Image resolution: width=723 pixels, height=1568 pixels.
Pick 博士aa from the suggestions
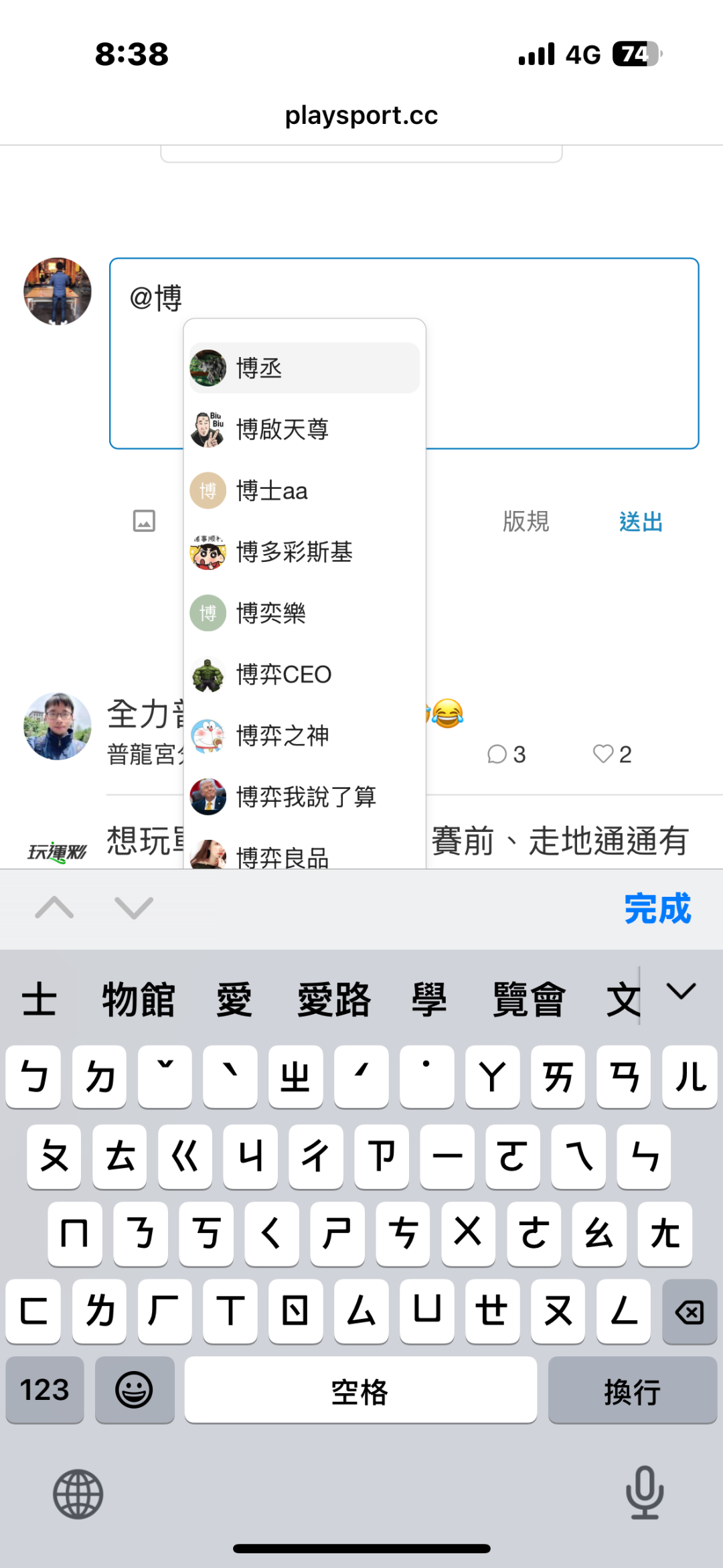(x=305, y=491)
